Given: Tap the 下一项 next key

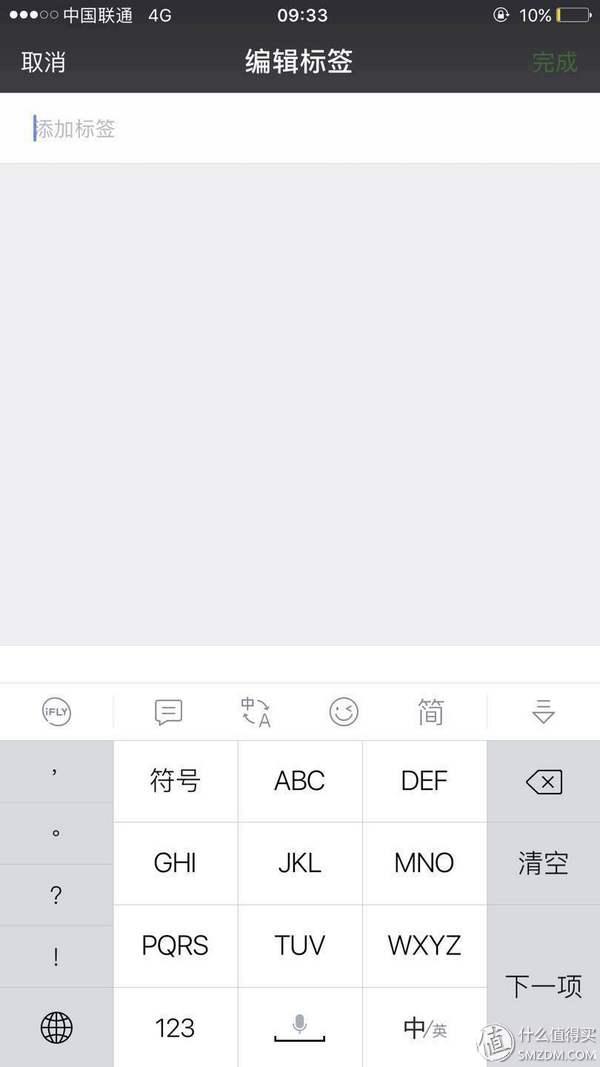Looking at the screenshot, I should (543, 986).
